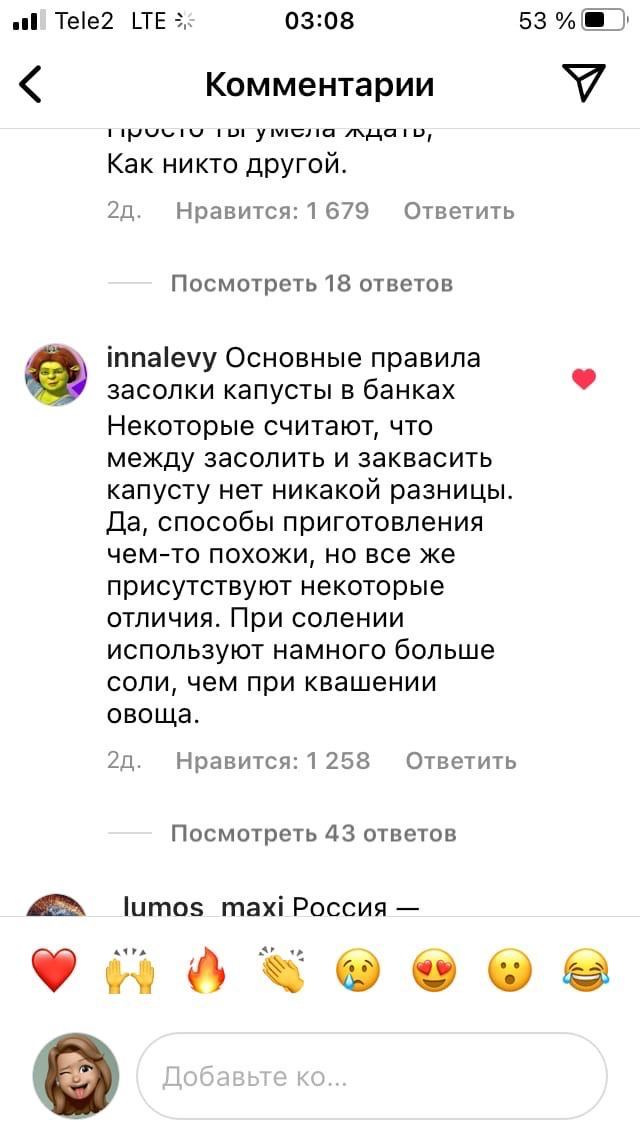Screen dimensions: 640x1136
Task: Expand the 18 replies thread
Action: (x=311, y=283)
